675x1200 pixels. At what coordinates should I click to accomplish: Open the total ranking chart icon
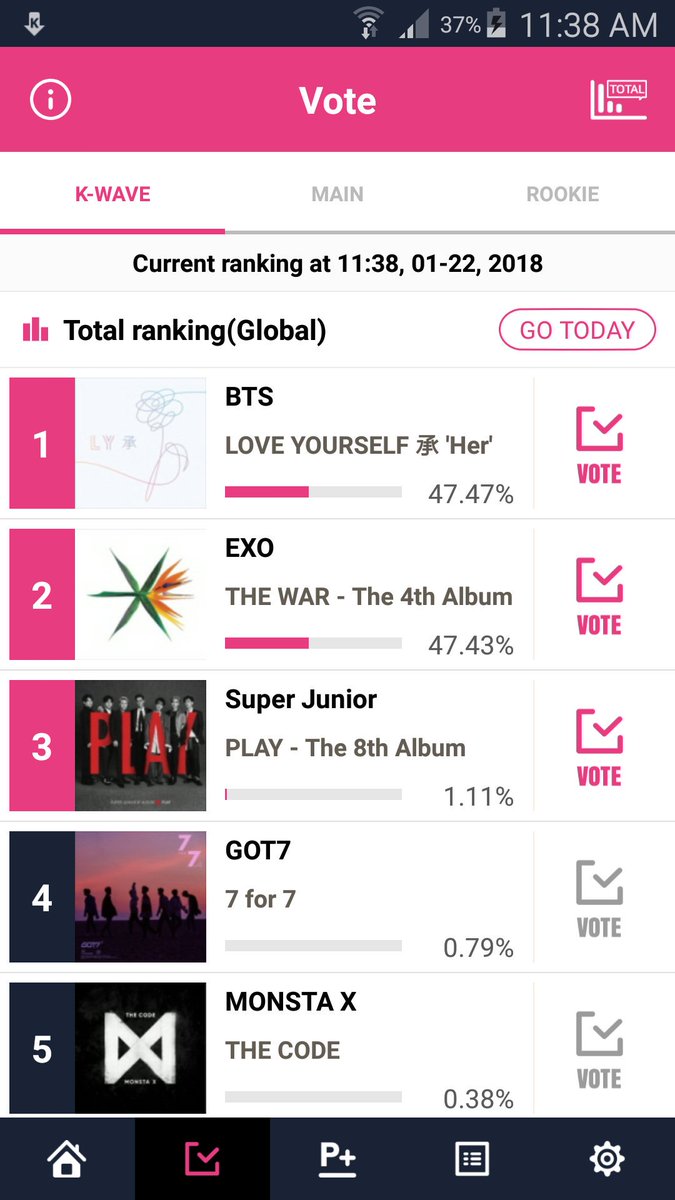(x=619, y=100)
